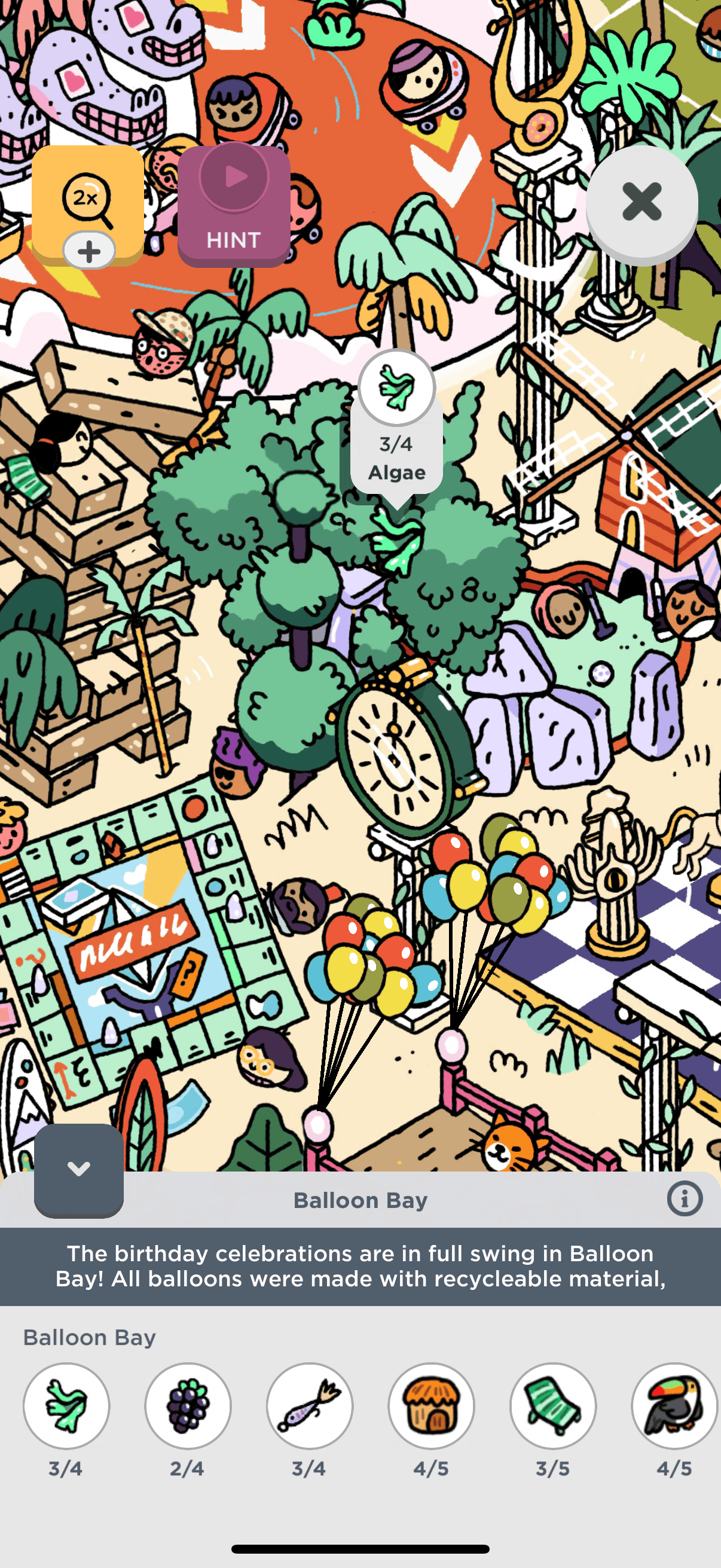Viewport: 721px width, 1568px height.
Task: Close the level with the X button
Action: point(641,202)
